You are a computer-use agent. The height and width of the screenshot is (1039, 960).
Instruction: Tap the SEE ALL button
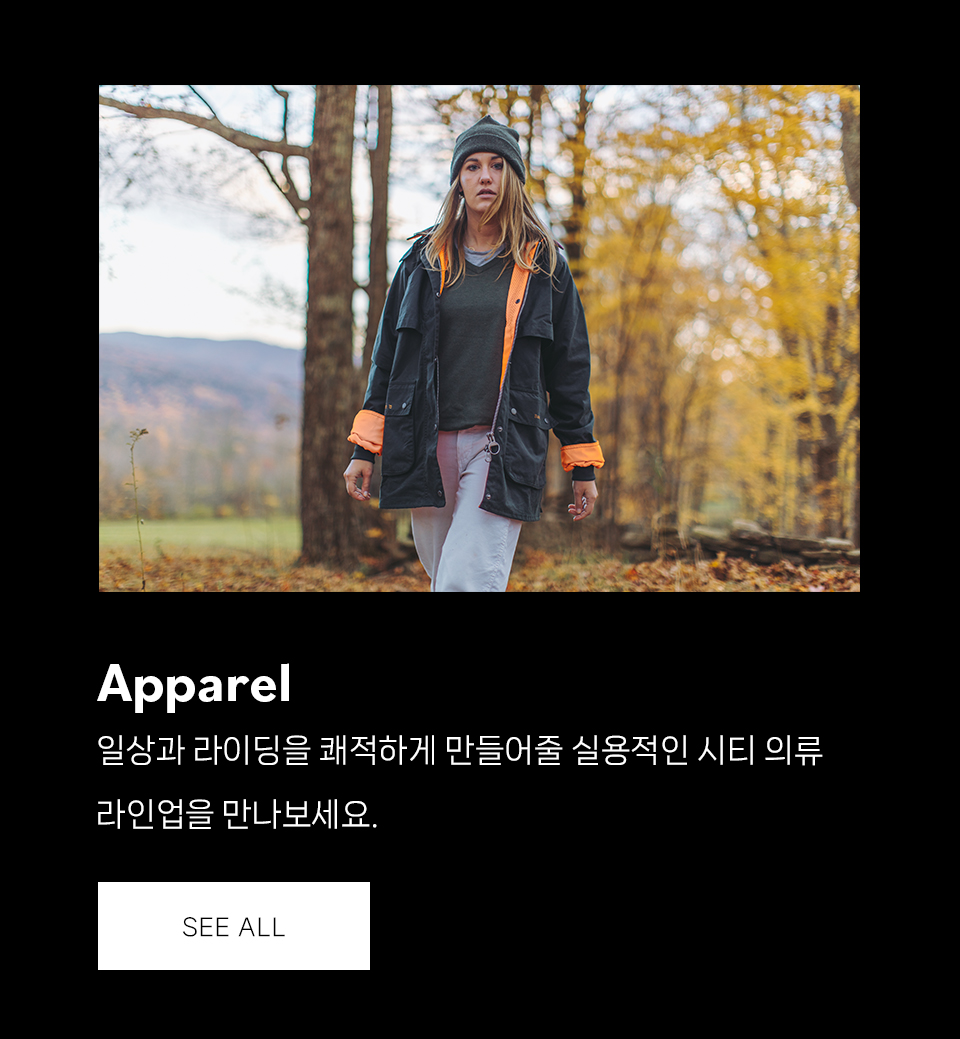(233, 926)
